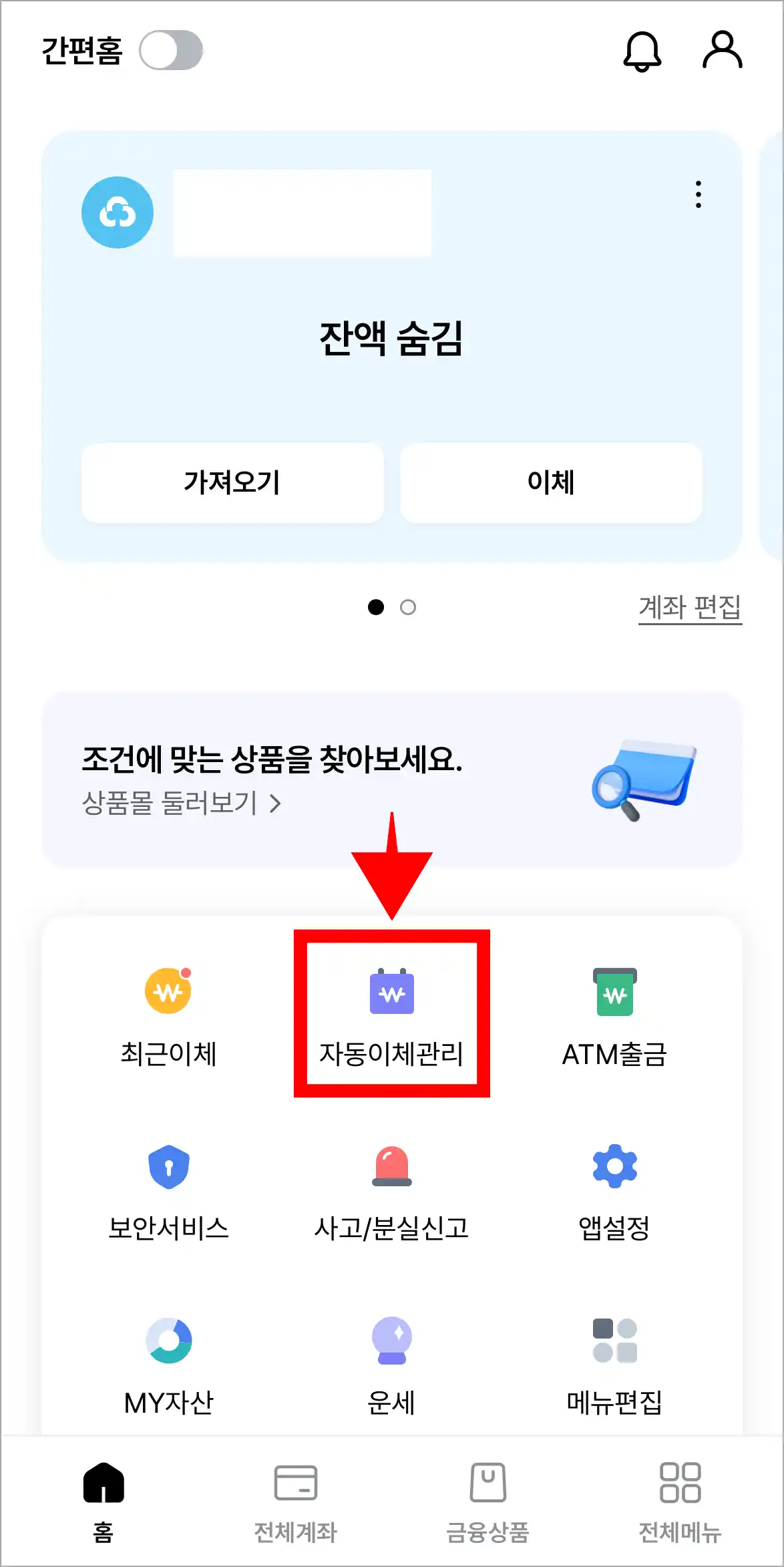784x1567 pixels.
Task: Open the profile icon top right
Action: (x=721, y=51)
